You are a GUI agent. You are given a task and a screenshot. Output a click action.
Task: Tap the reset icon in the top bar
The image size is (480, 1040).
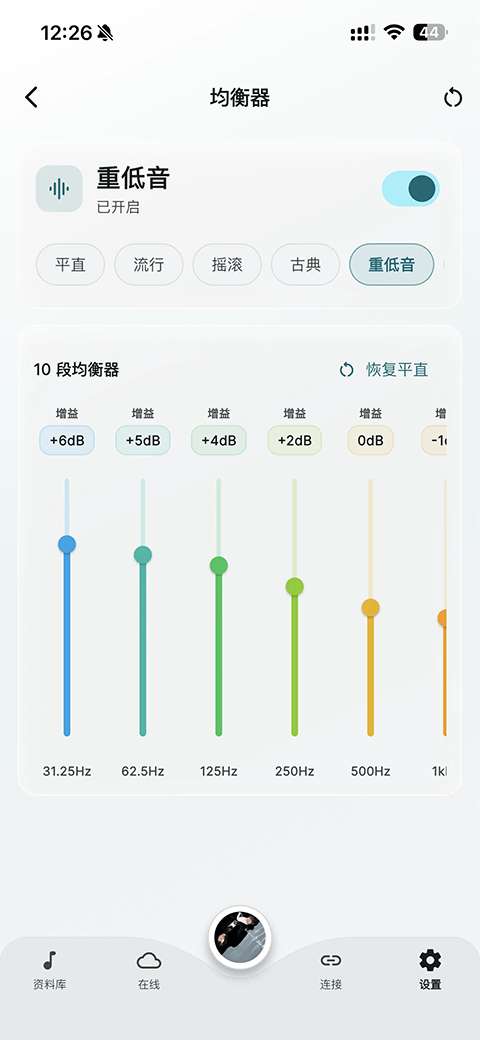point(452,98)
